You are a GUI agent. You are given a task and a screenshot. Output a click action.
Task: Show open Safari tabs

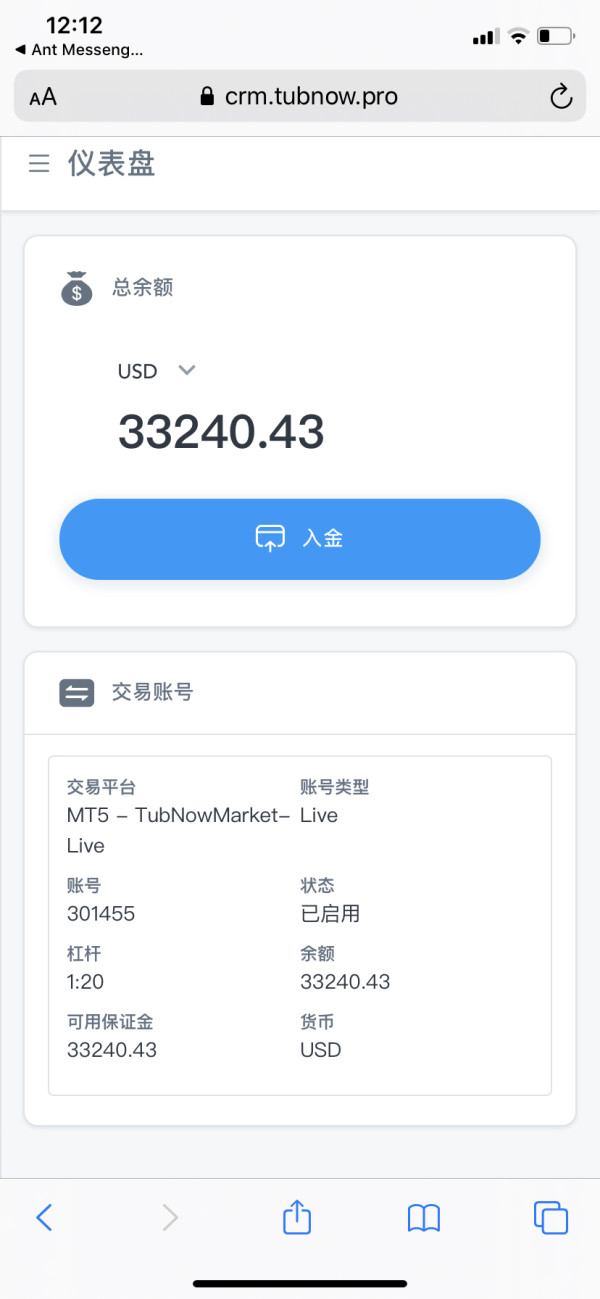pyautogui.click(x=551, y=1217)
